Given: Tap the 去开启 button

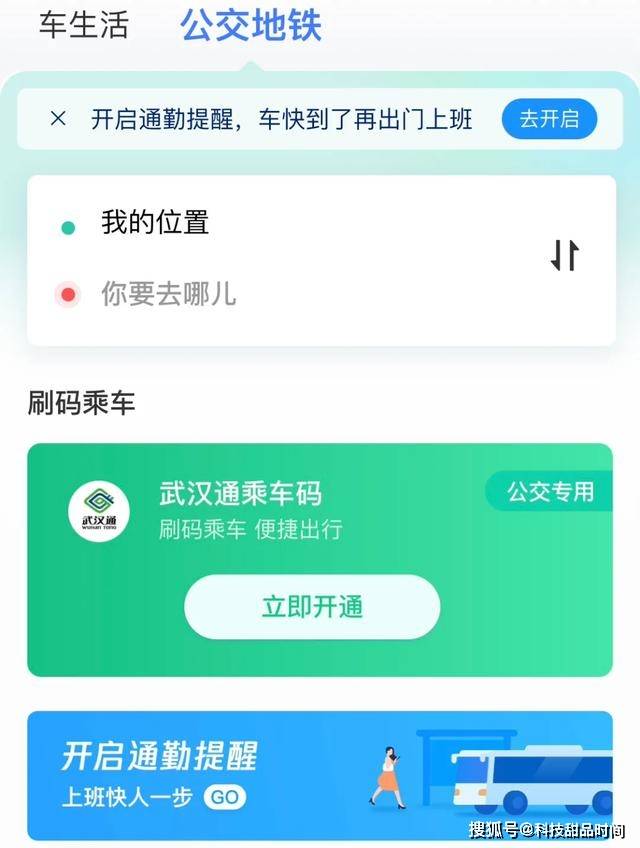Looking at the screenshot, I should [549, 119].
